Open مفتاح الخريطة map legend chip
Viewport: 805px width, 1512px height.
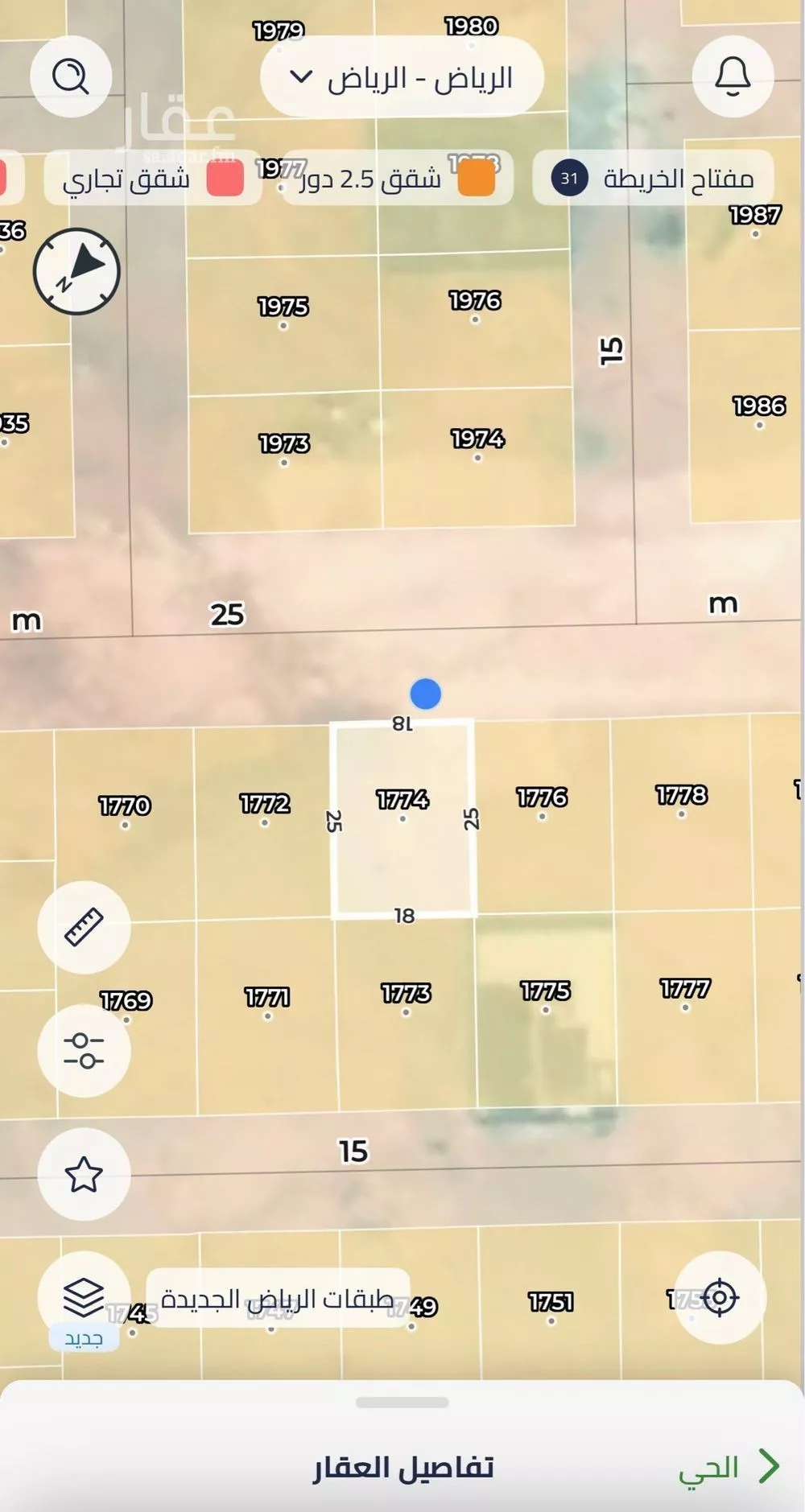(653, 178)
